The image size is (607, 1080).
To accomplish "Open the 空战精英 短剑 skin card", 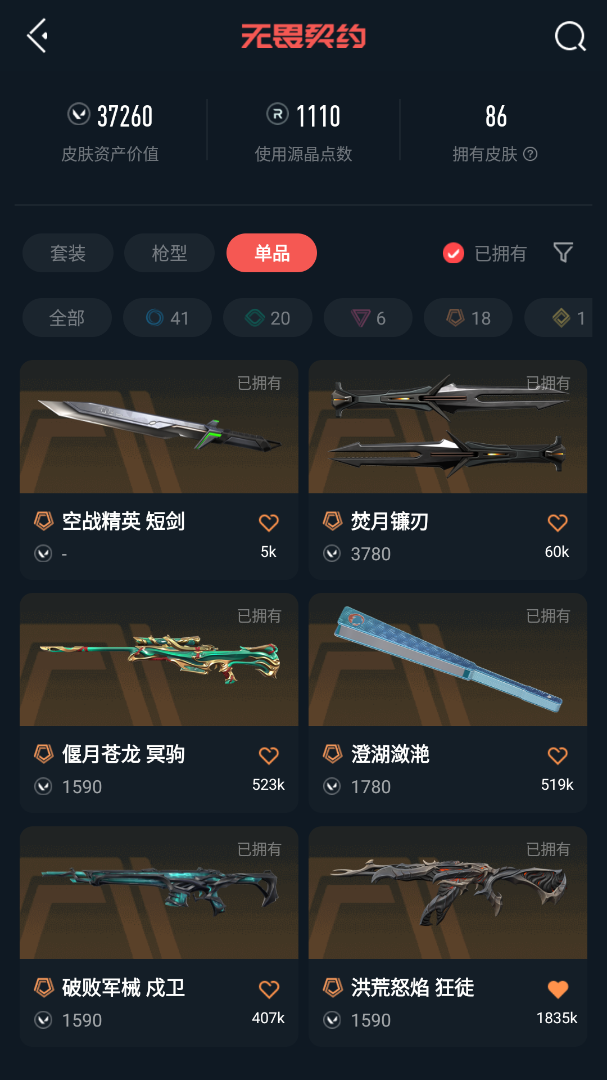I will [159, 470].
